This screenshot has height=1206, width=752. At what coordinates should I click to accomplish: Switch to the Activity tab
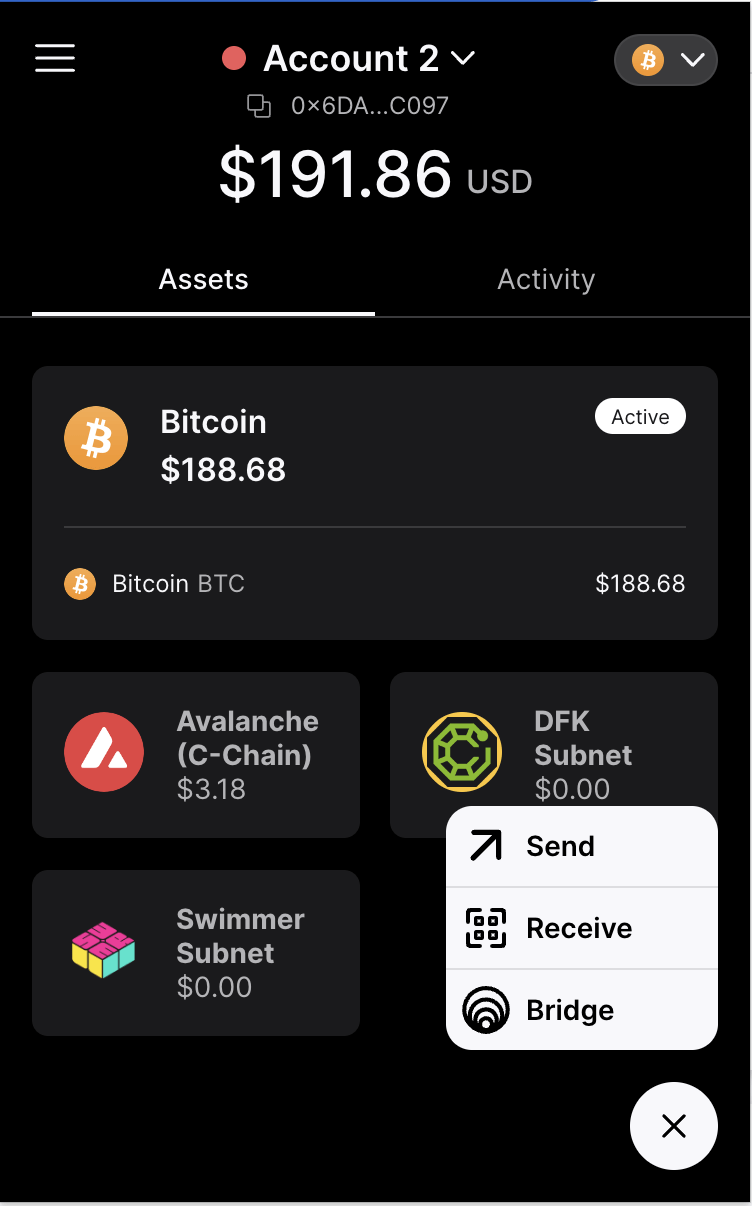click(546, 280)
